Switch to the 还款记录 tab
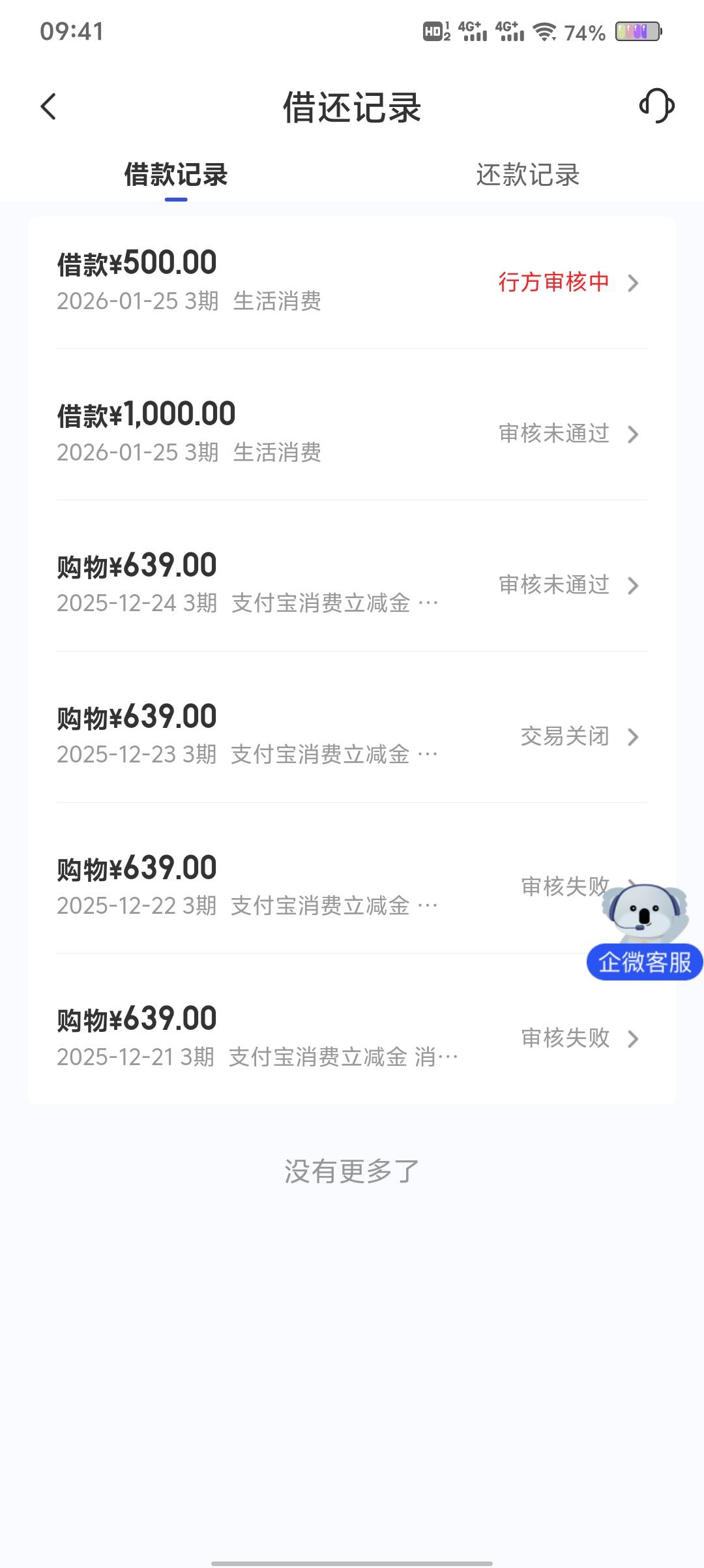Screen dimensions: 704x1568 [527, 175]
